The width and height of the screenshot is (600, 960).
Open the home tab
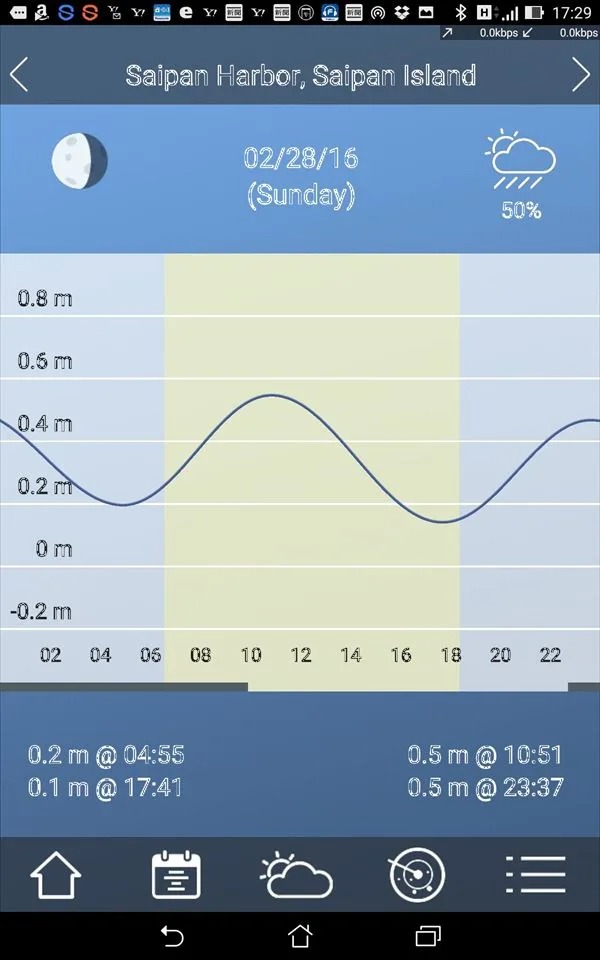56,875
